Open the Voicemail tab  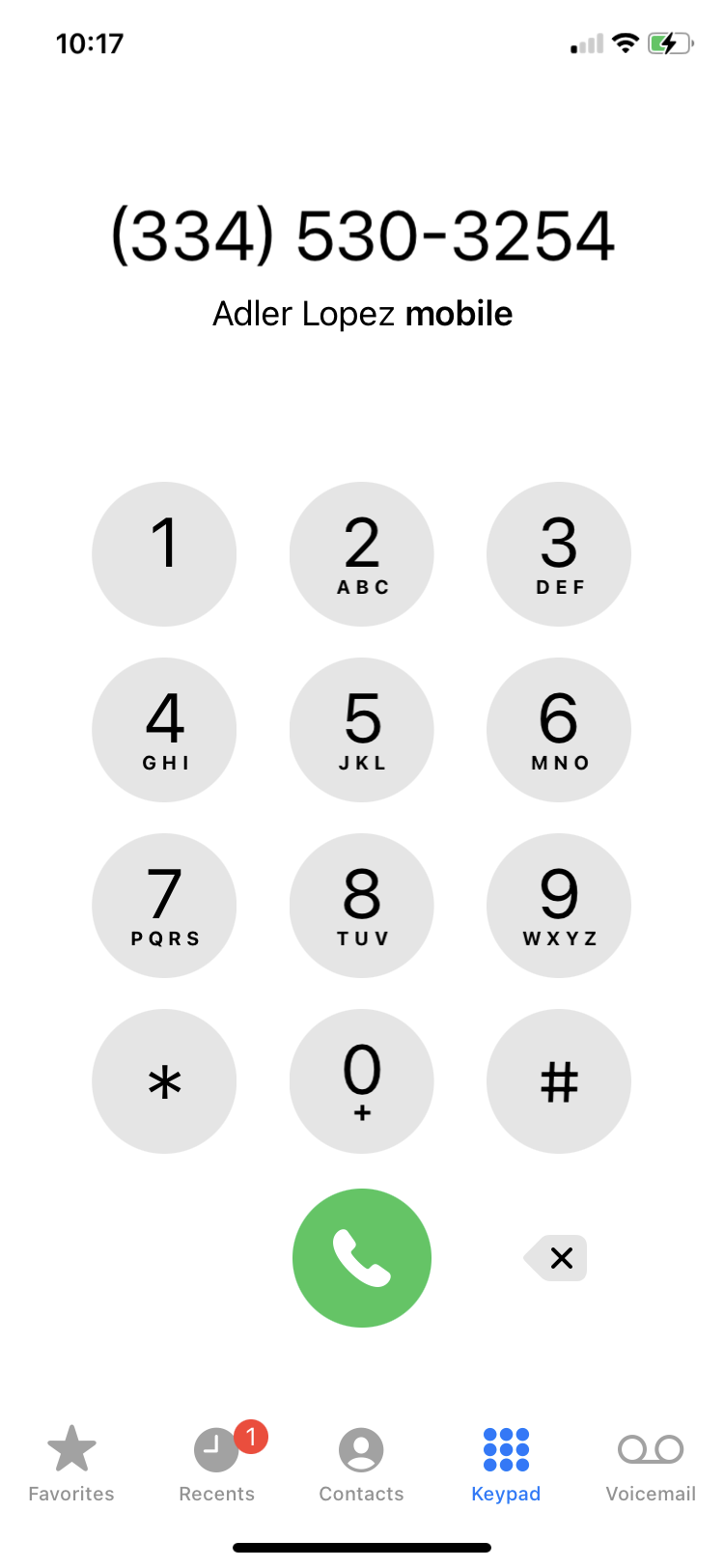pos(651,1464)
